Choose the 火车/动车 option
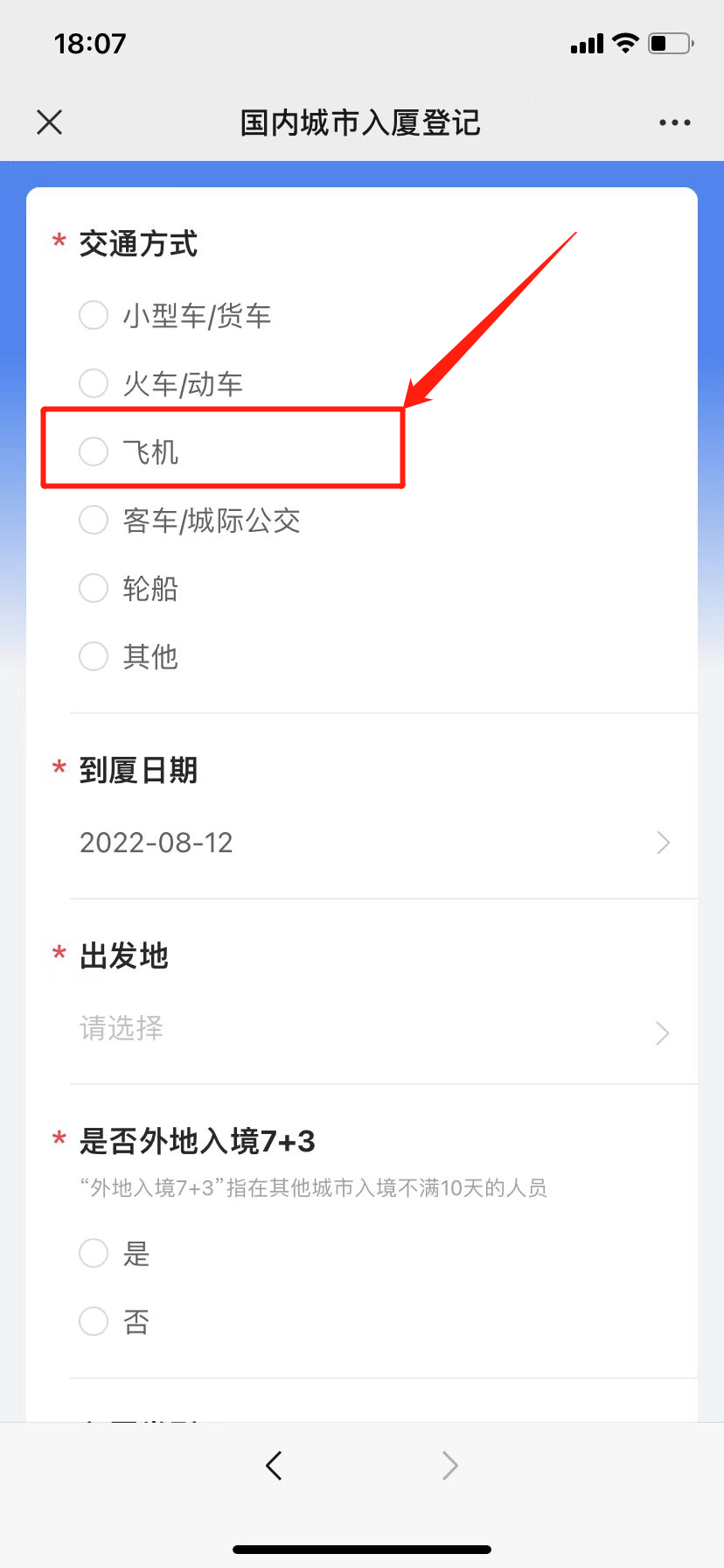 94,383
